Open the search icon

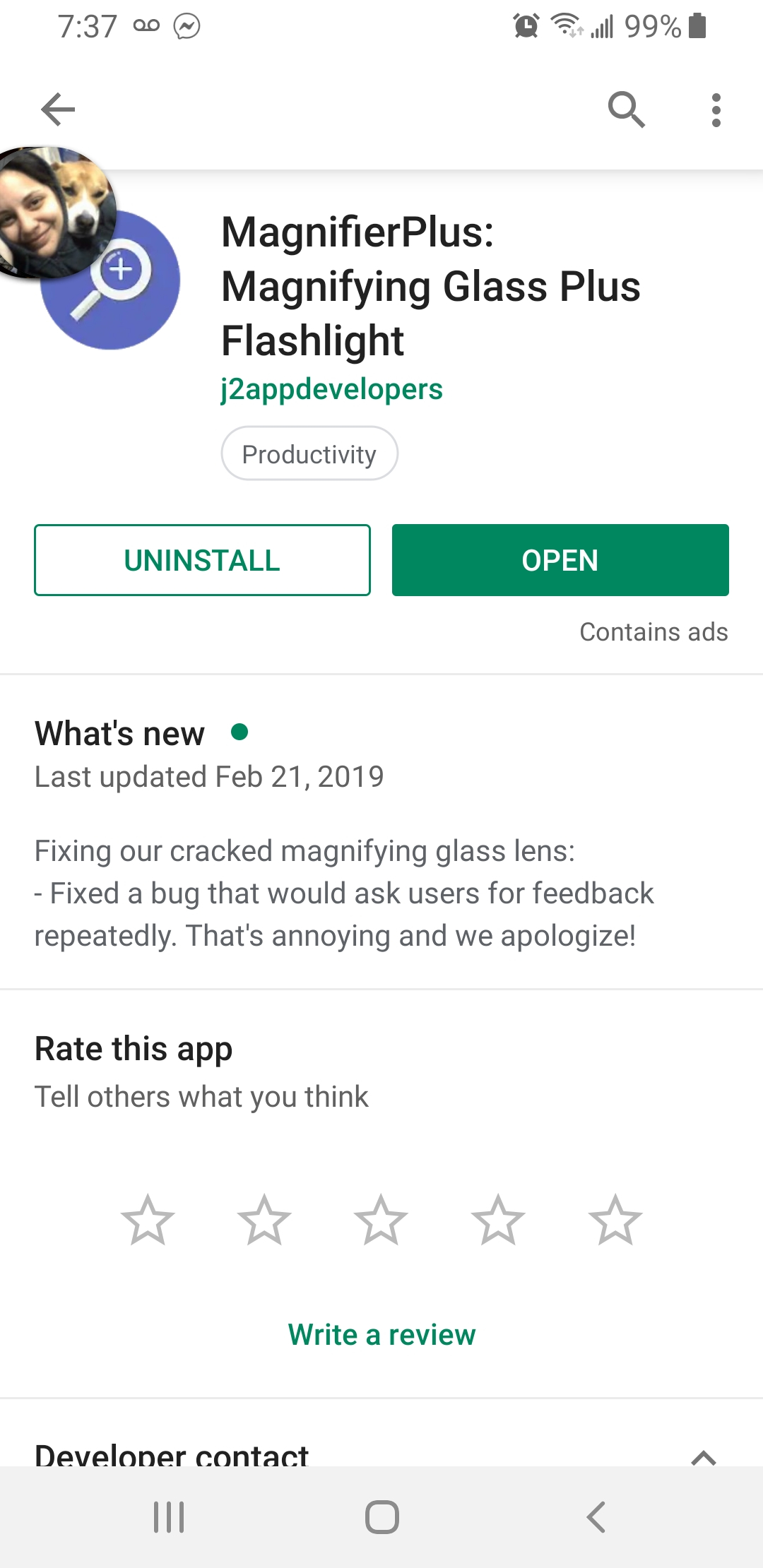tap(626, 109)
